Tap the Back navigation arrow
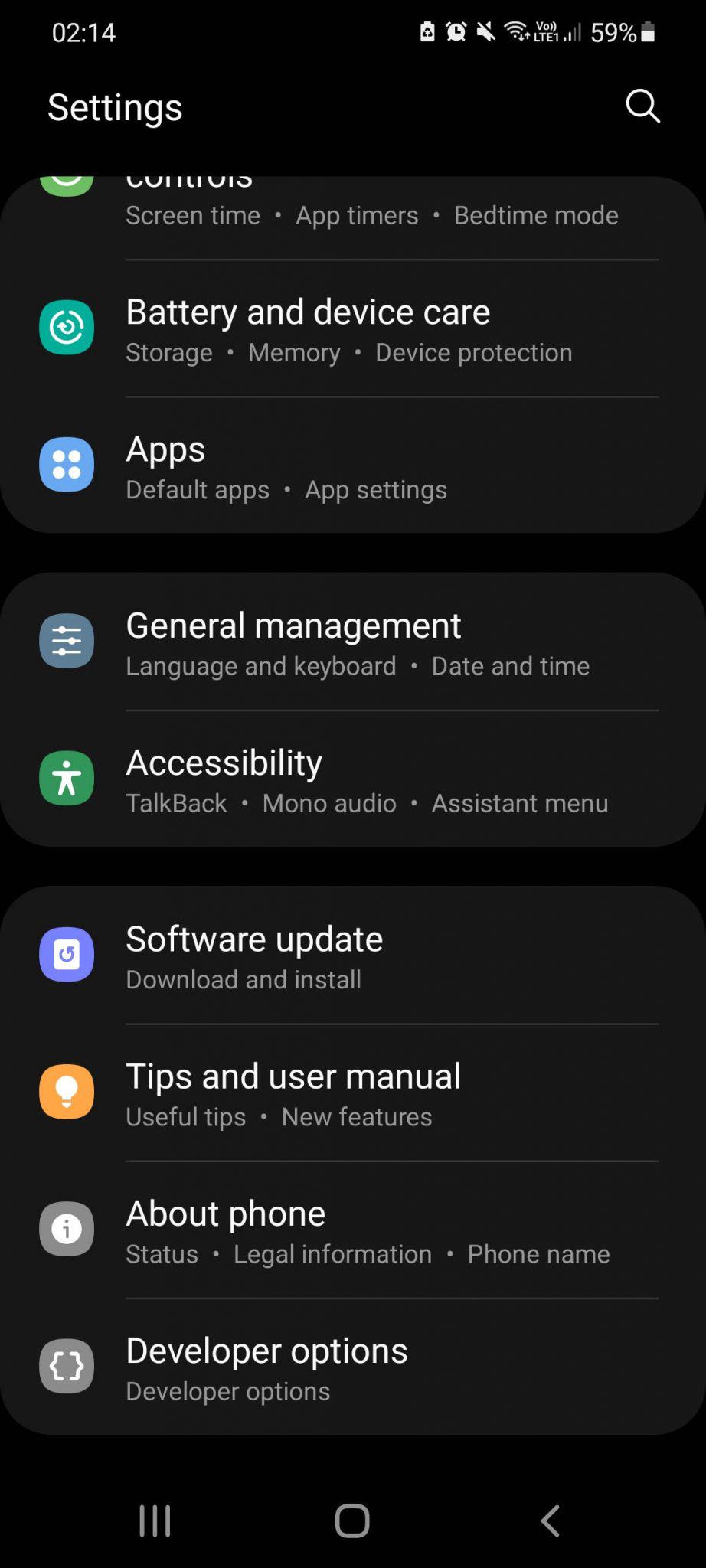 coord(550,1521)
